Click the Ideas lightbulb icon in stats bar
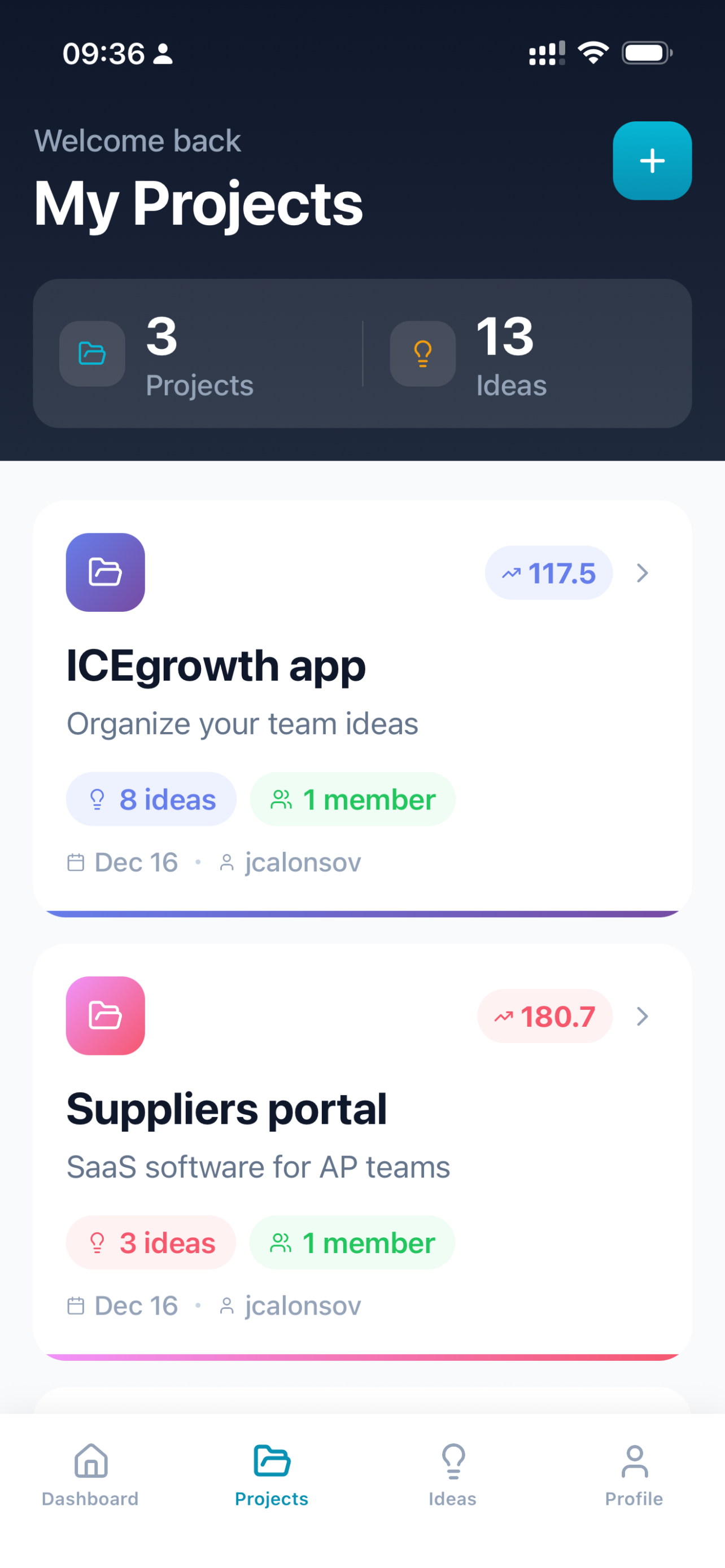This screenshot has width=725, height=1568. (x=422, y=354)
